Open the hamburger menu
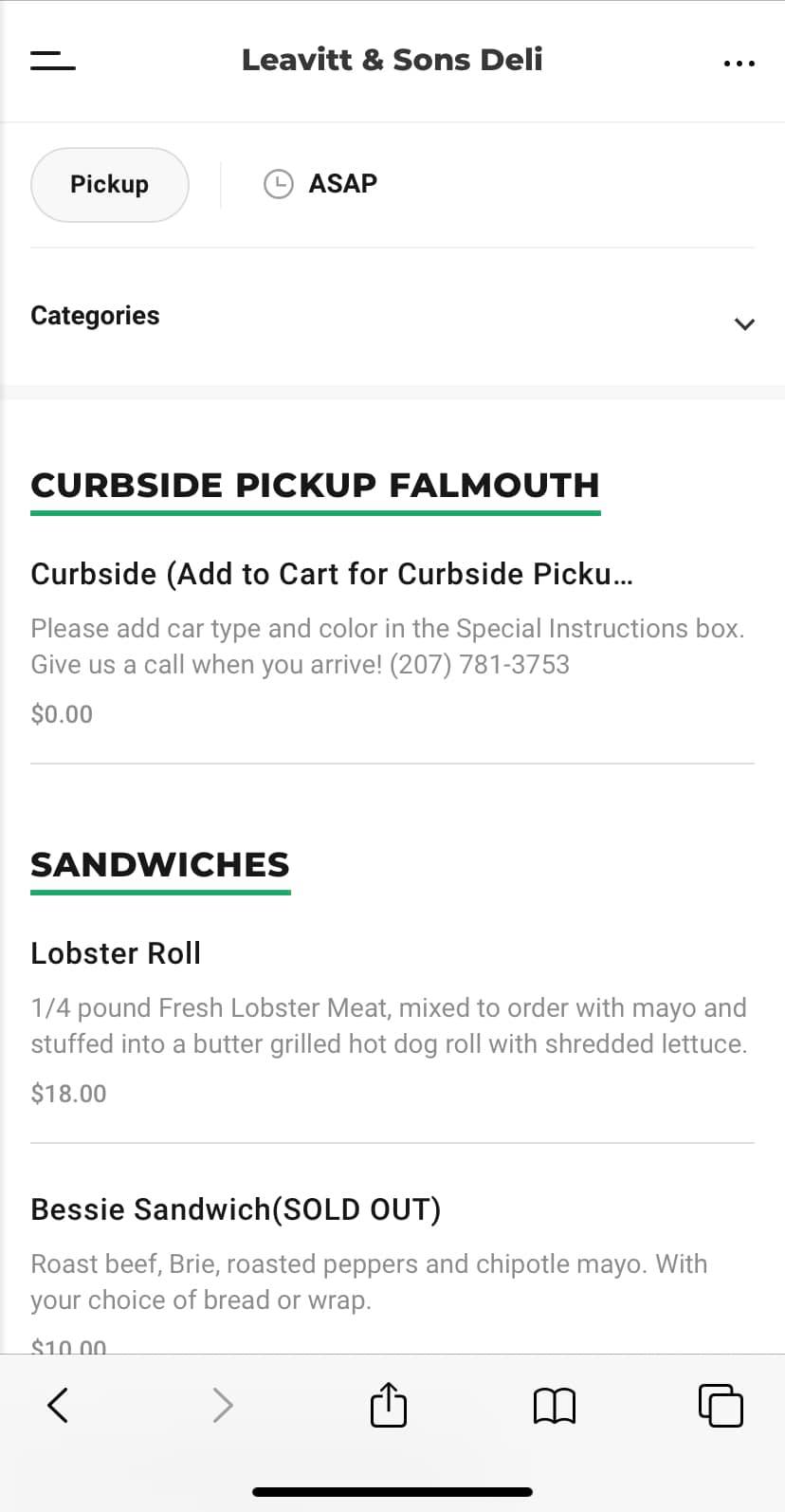The width and height of the screenshot is (785, 1512). pos(52,61)
